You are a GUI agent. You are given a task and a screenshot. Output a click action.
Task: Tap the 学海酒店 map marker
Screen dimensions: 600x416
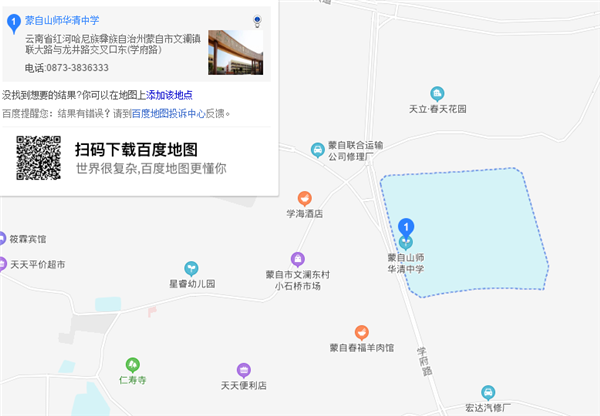305,198
